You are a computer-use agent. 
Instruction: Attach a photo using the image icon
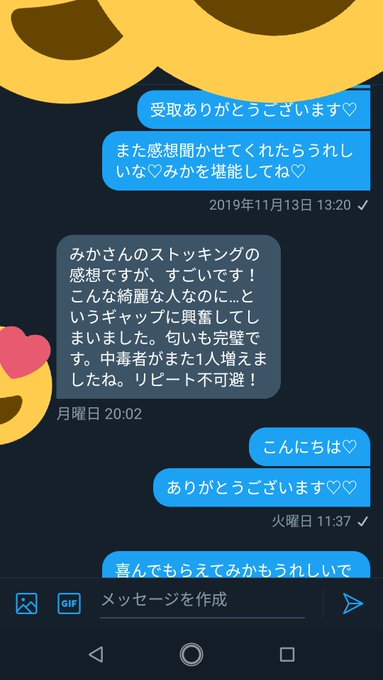pos(26,603)
